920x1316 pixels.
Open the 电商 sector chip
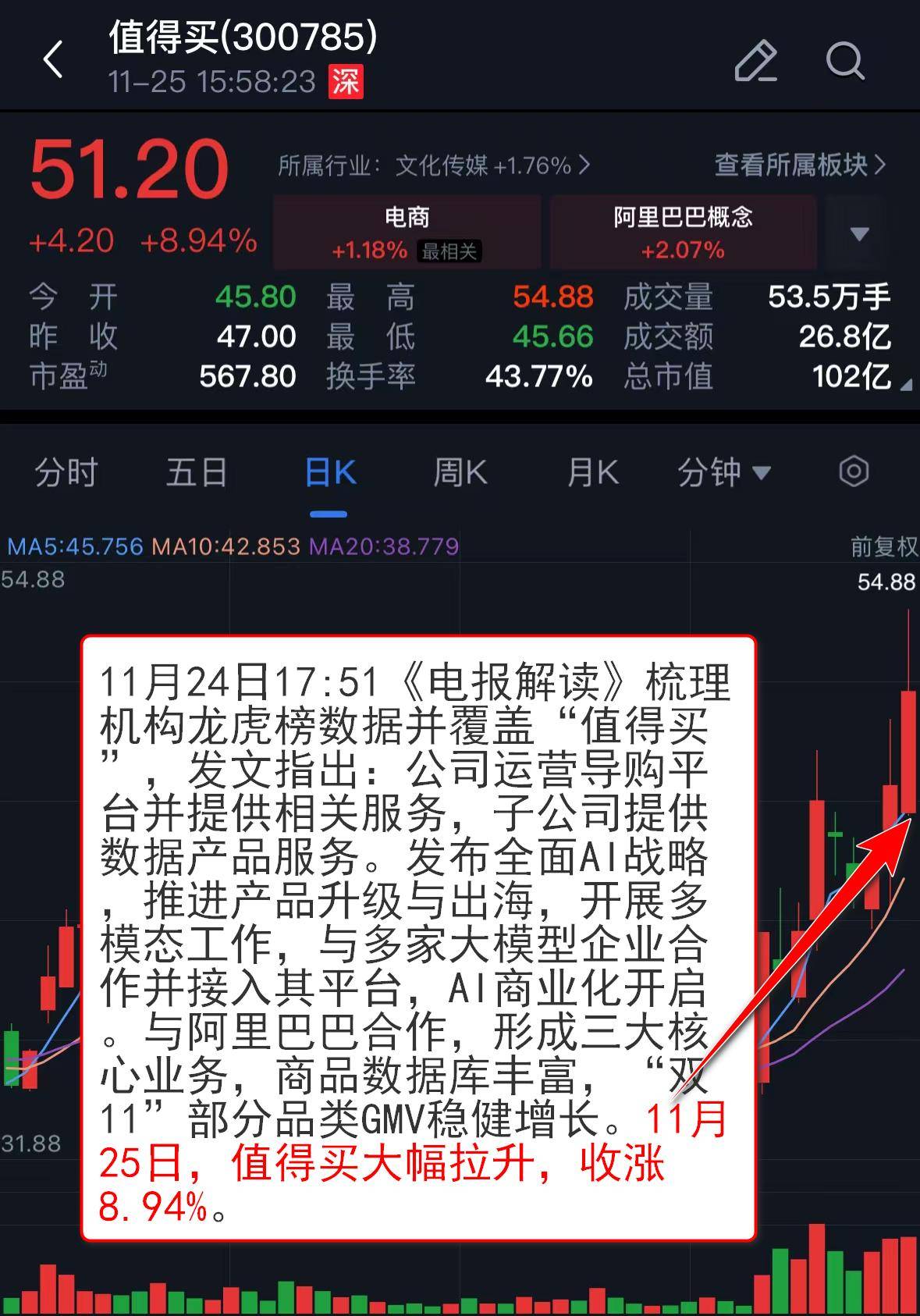407,233
